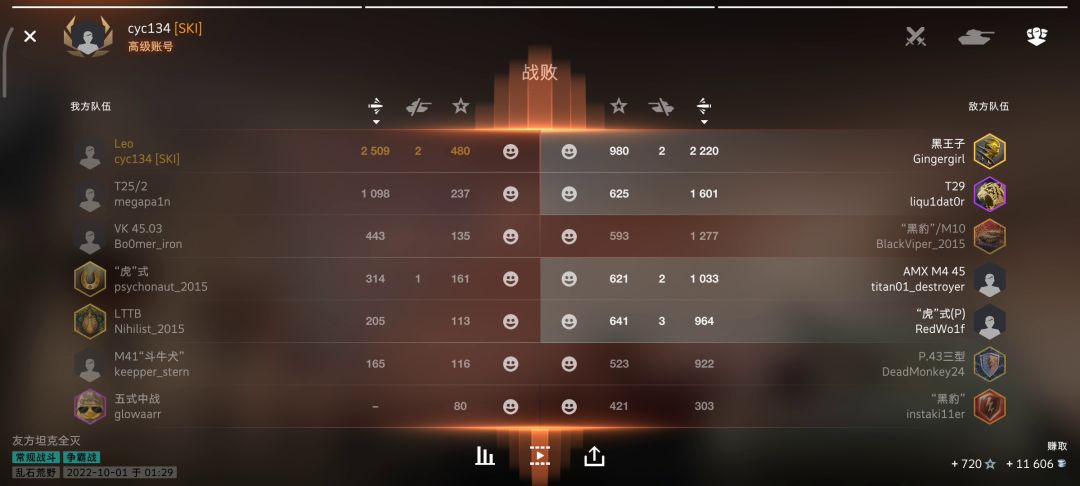
Task: Sort enemy team by experience star
Action: tap(619, 106)
